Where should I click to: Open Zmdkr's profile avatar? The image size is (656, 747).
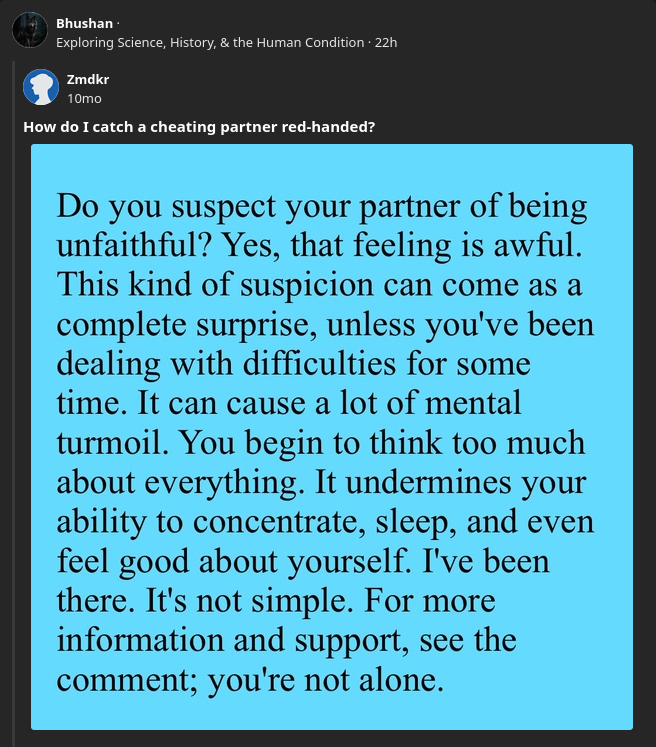click(41, 87)
